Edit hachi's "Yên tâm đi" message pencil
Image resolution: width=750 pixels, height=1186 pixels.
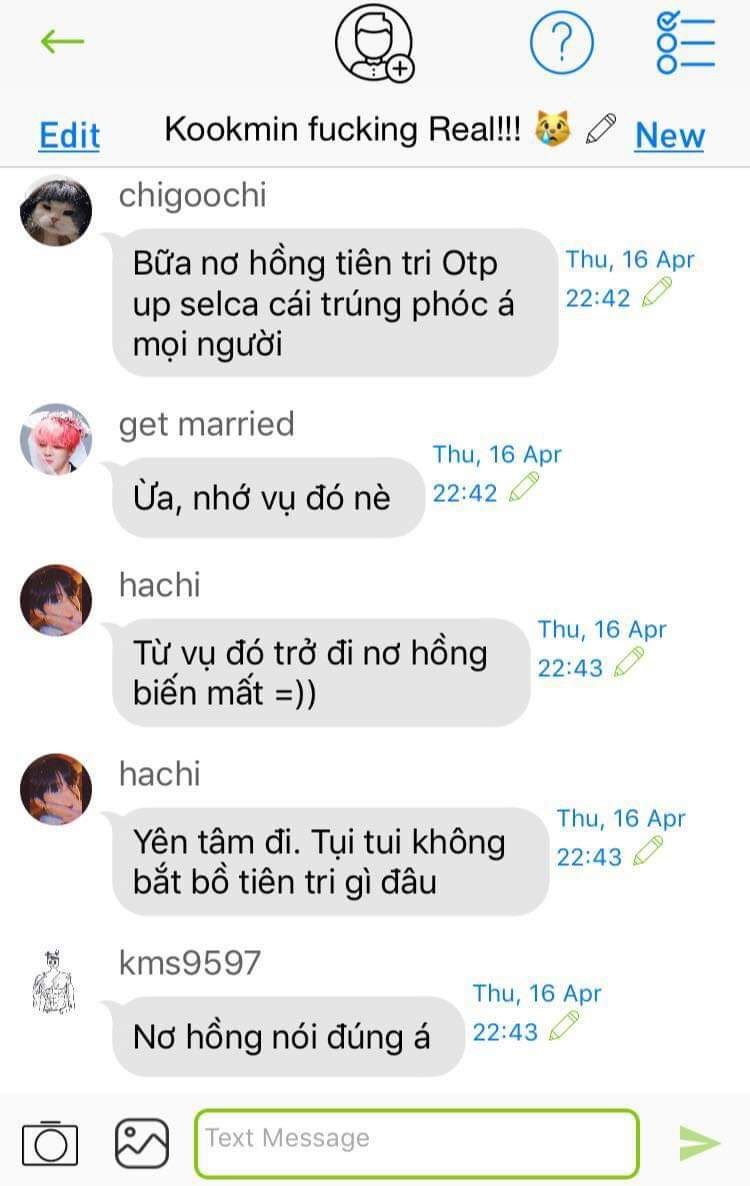[648, 852]
